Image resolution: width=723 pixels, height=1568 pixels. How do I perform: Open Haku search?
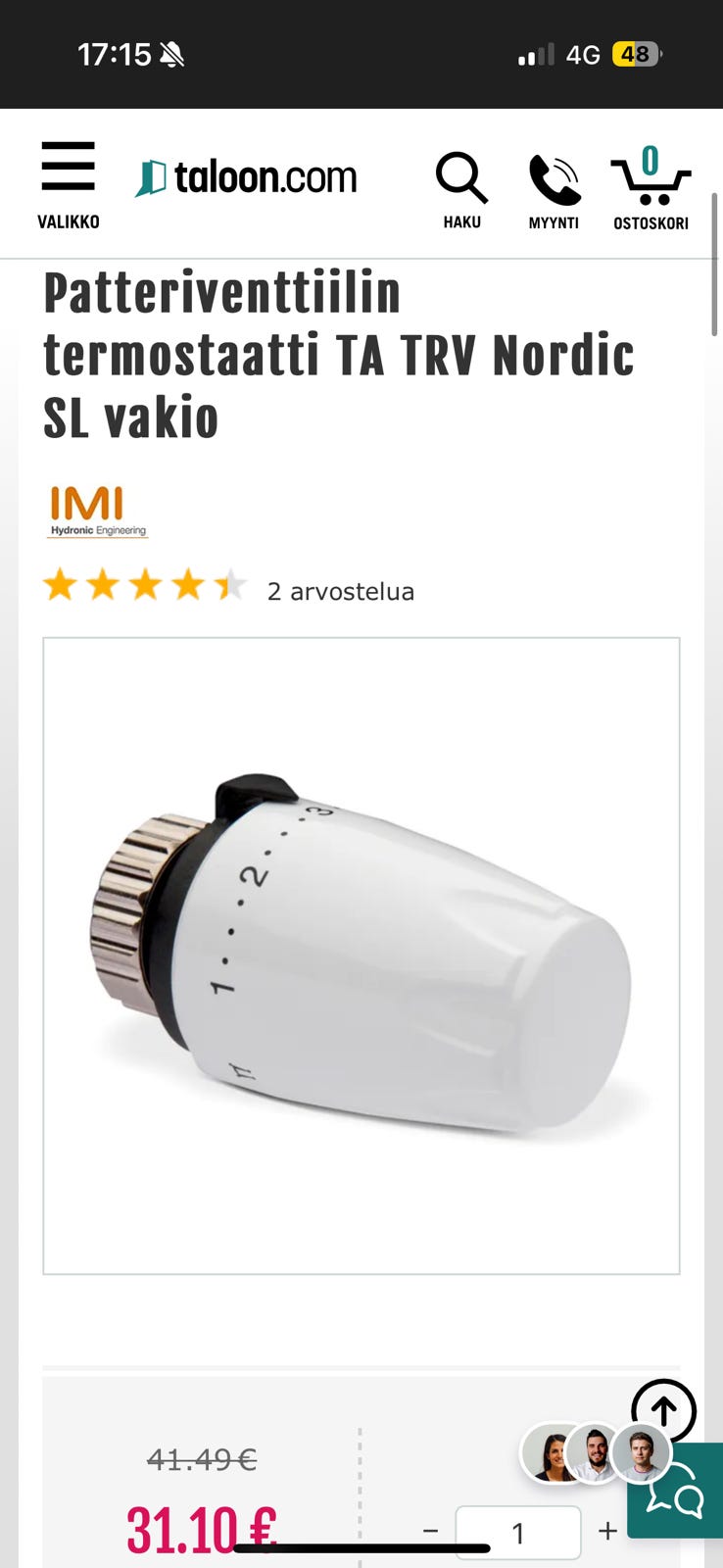461,190
